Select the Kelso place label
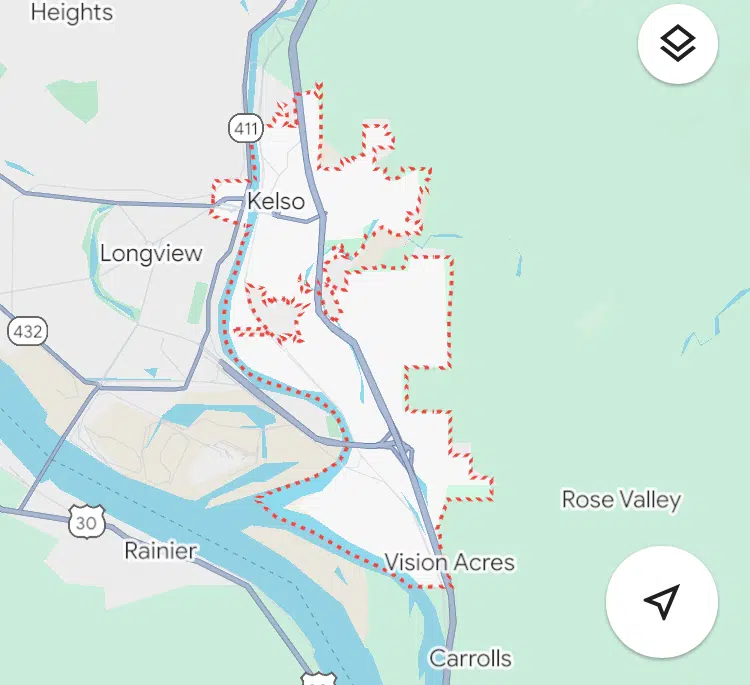The image size is (750, 685). [275, 202]
